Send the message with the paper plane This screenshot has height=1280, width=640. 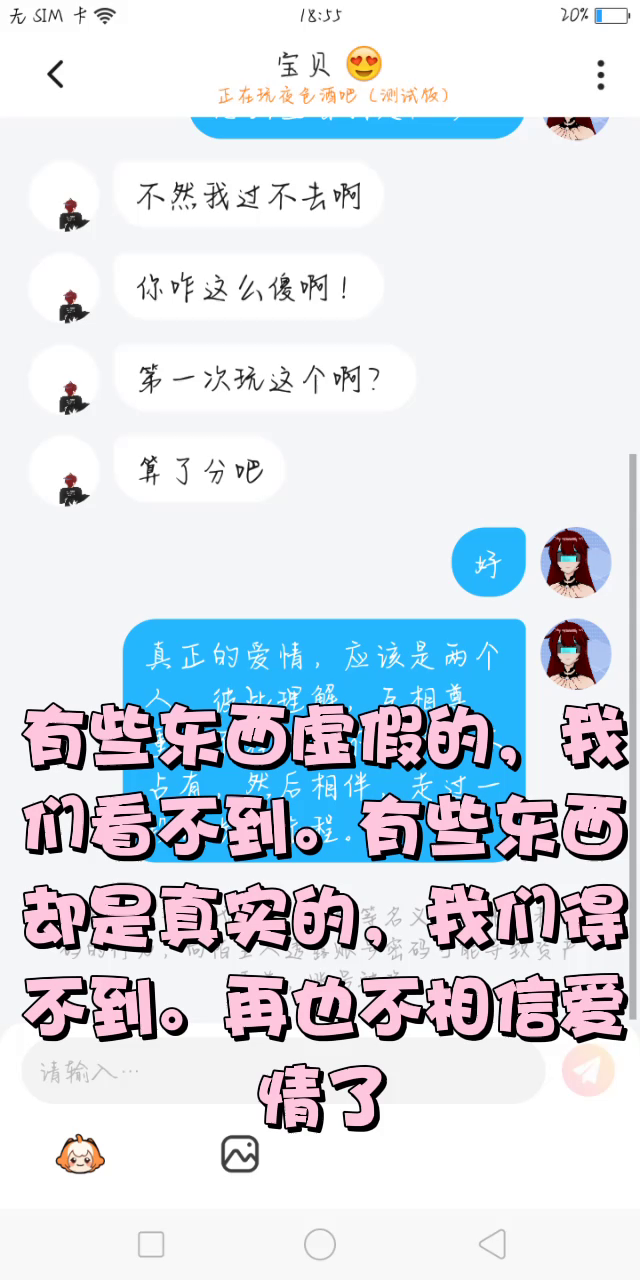[588, 1070]
